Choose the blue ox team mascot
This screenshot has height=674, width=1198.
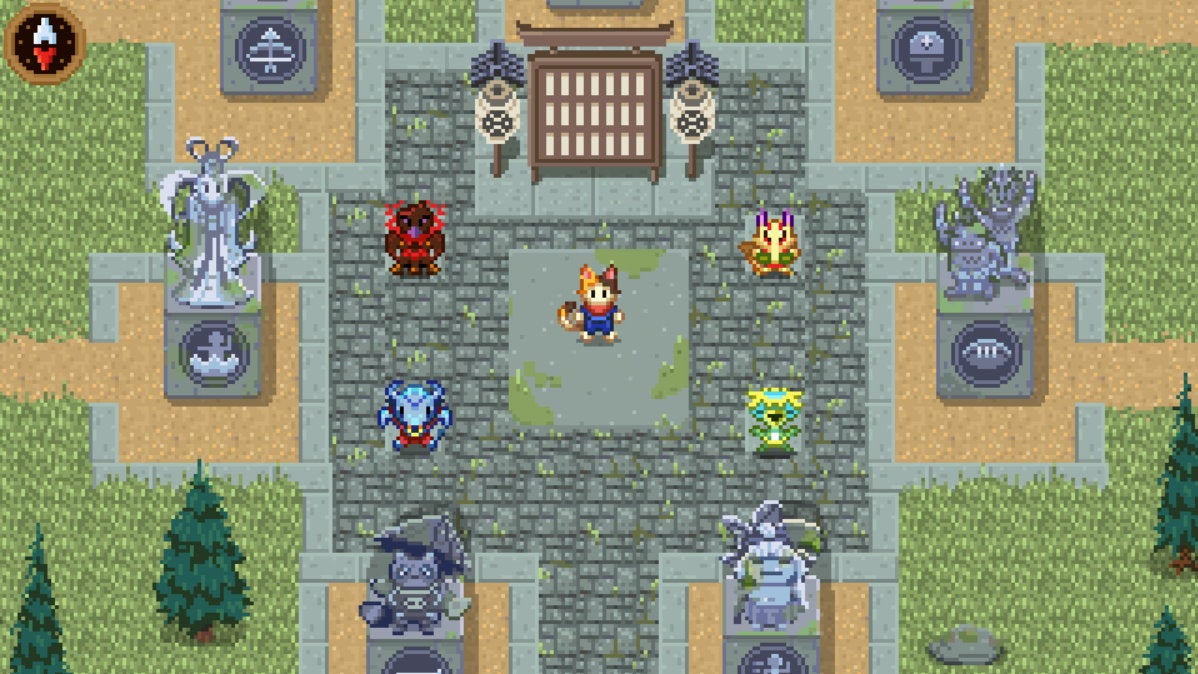414,415
